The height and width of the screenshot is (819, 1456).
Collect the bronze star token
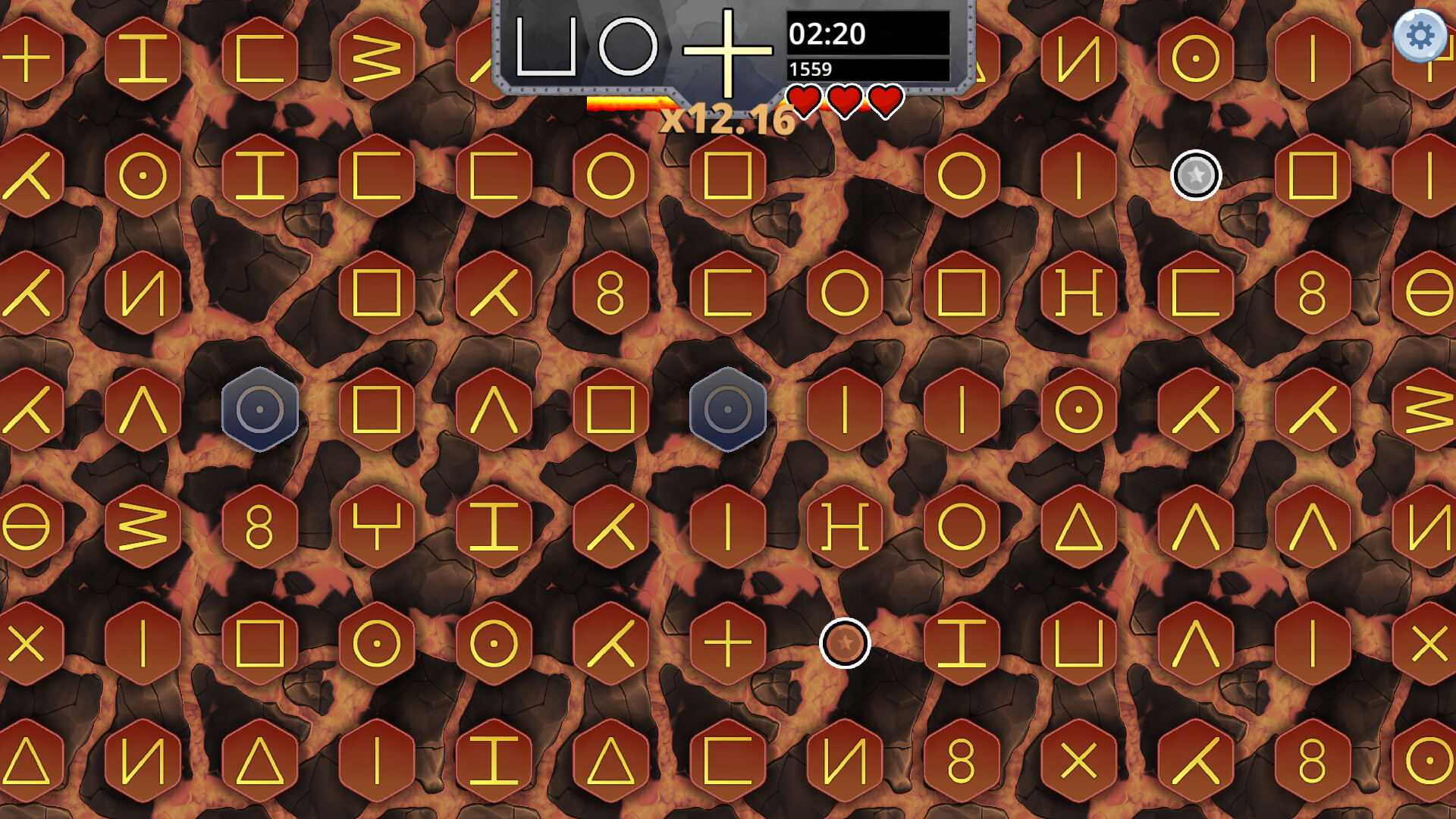[845, 644]
